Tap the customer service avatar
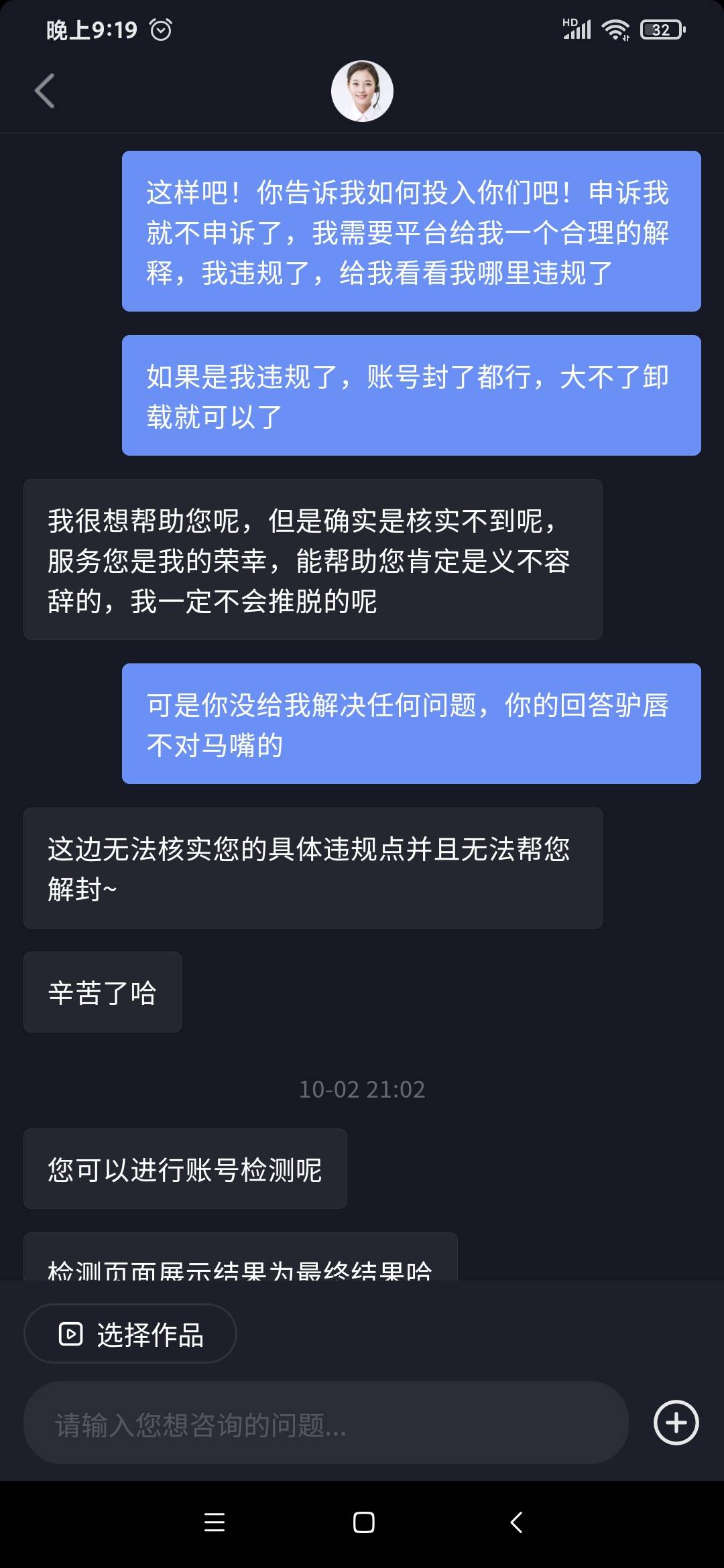724x1568 pixels. [362, 91]
